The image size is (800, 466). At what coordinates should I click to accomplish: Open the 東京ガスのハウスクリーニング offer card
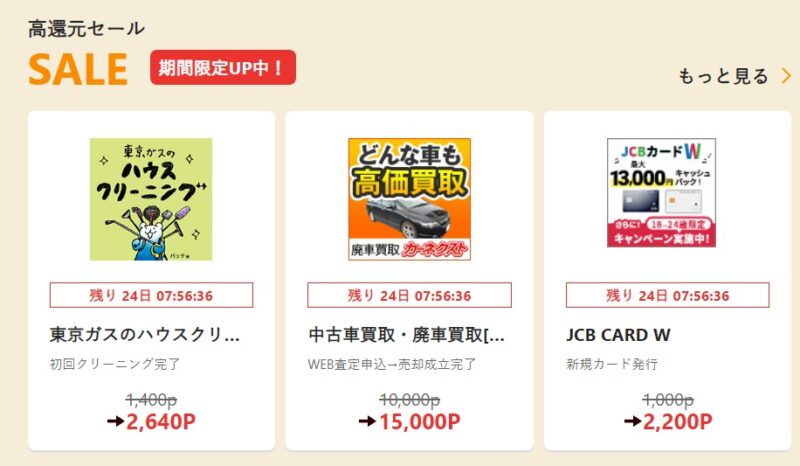coord(151,280)
